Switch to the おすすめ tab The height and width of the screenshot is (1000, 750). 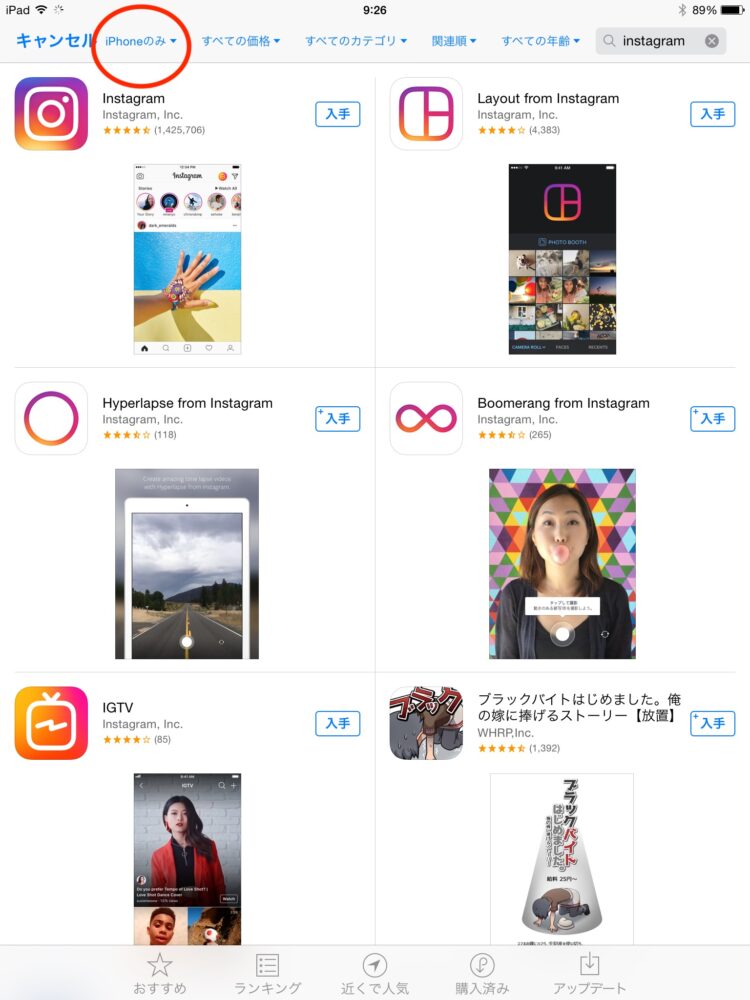click(x=160, y=974)
